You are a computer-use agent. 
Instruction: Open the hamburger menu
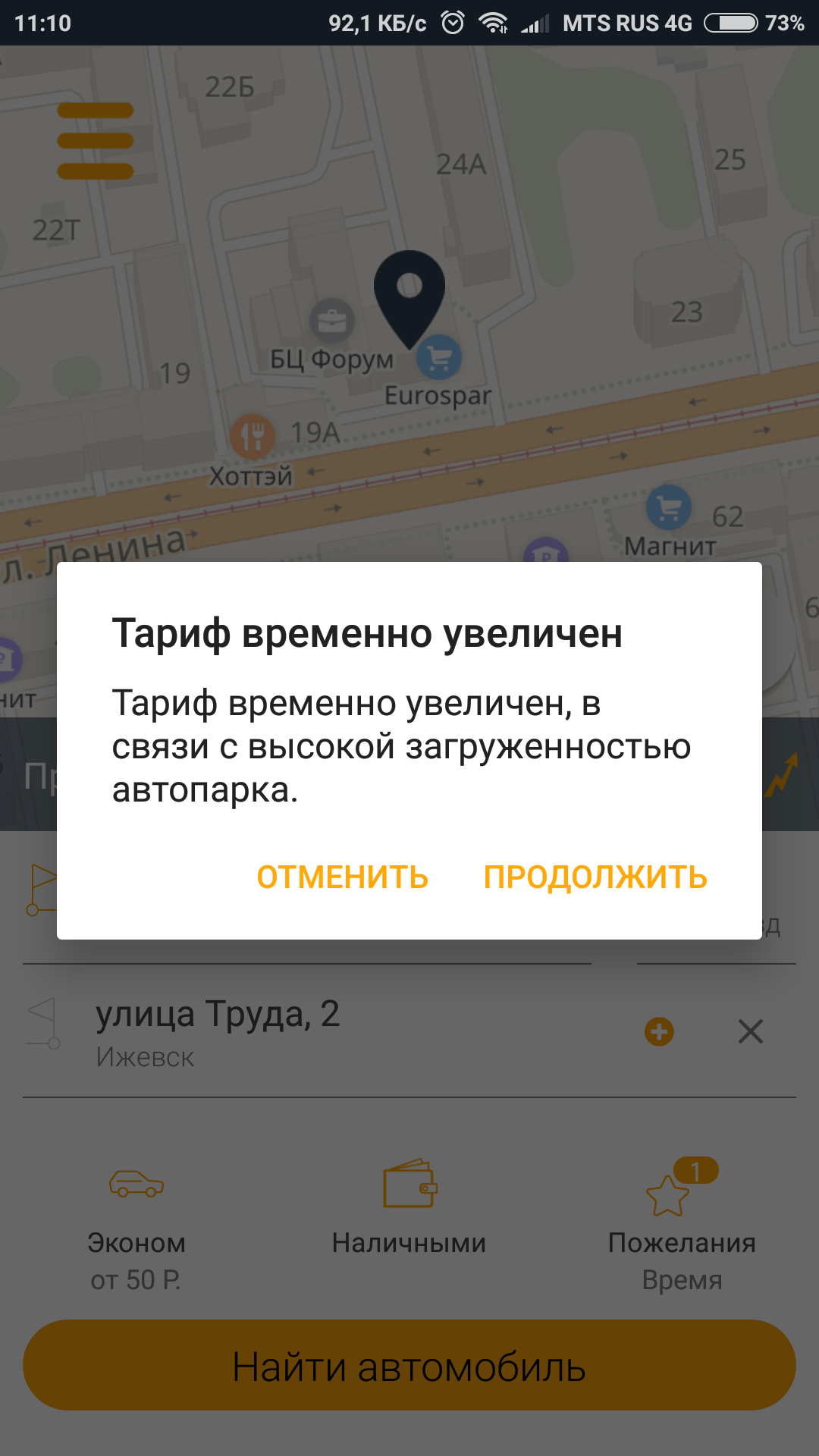(x=96, y=141)
